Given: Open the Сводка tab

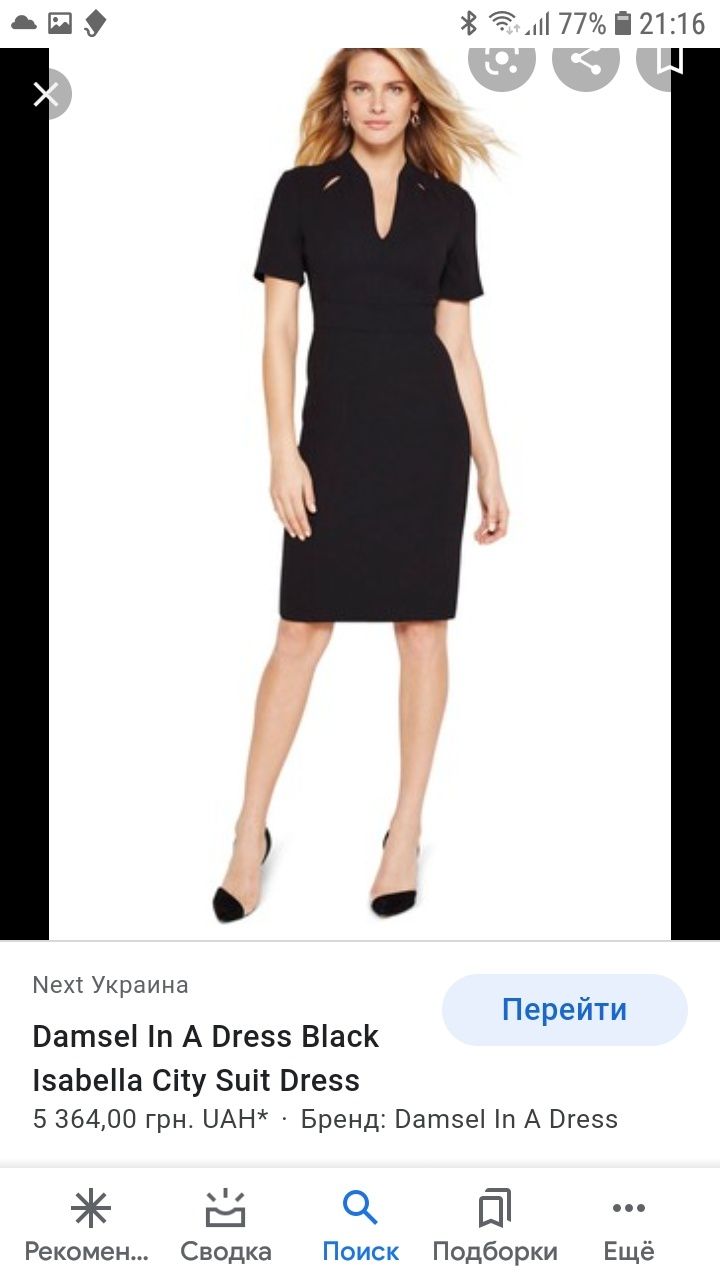Looking at the screenshot, I should click(226, 1226).
